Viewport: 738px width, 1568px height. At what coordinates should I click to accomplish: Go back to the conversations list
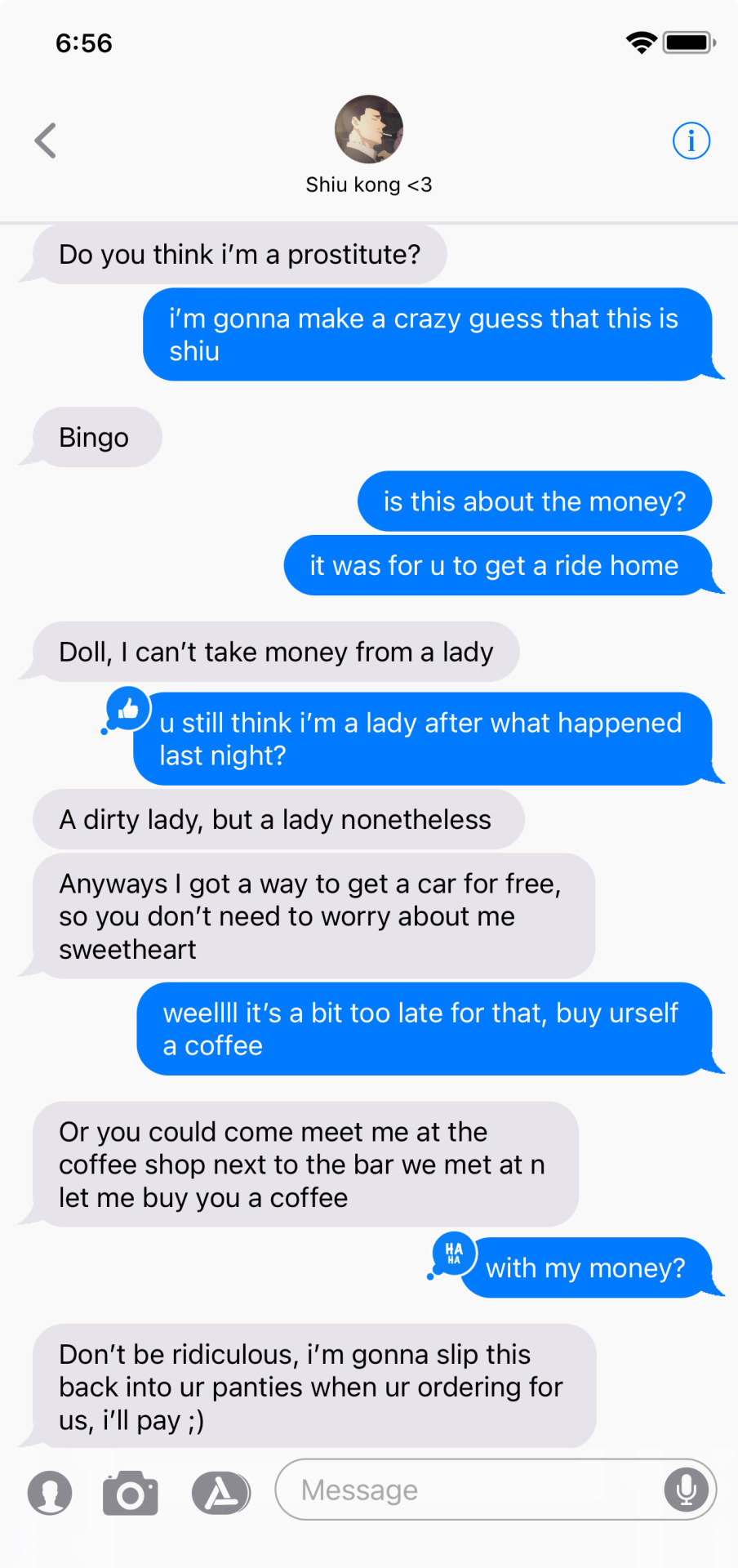pyautogui.click(x=46, y=140)
